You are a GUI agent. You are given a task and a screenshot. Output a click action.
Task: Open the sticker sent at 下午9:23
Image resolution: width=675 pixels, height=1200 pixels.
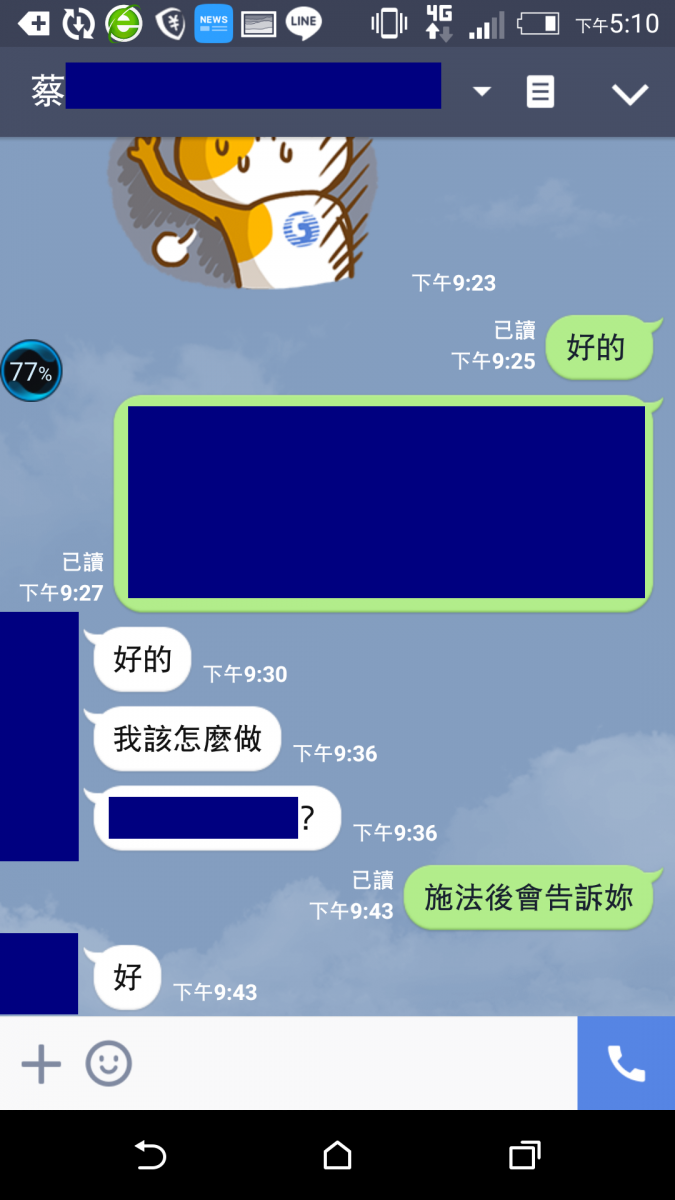point(245,210)
